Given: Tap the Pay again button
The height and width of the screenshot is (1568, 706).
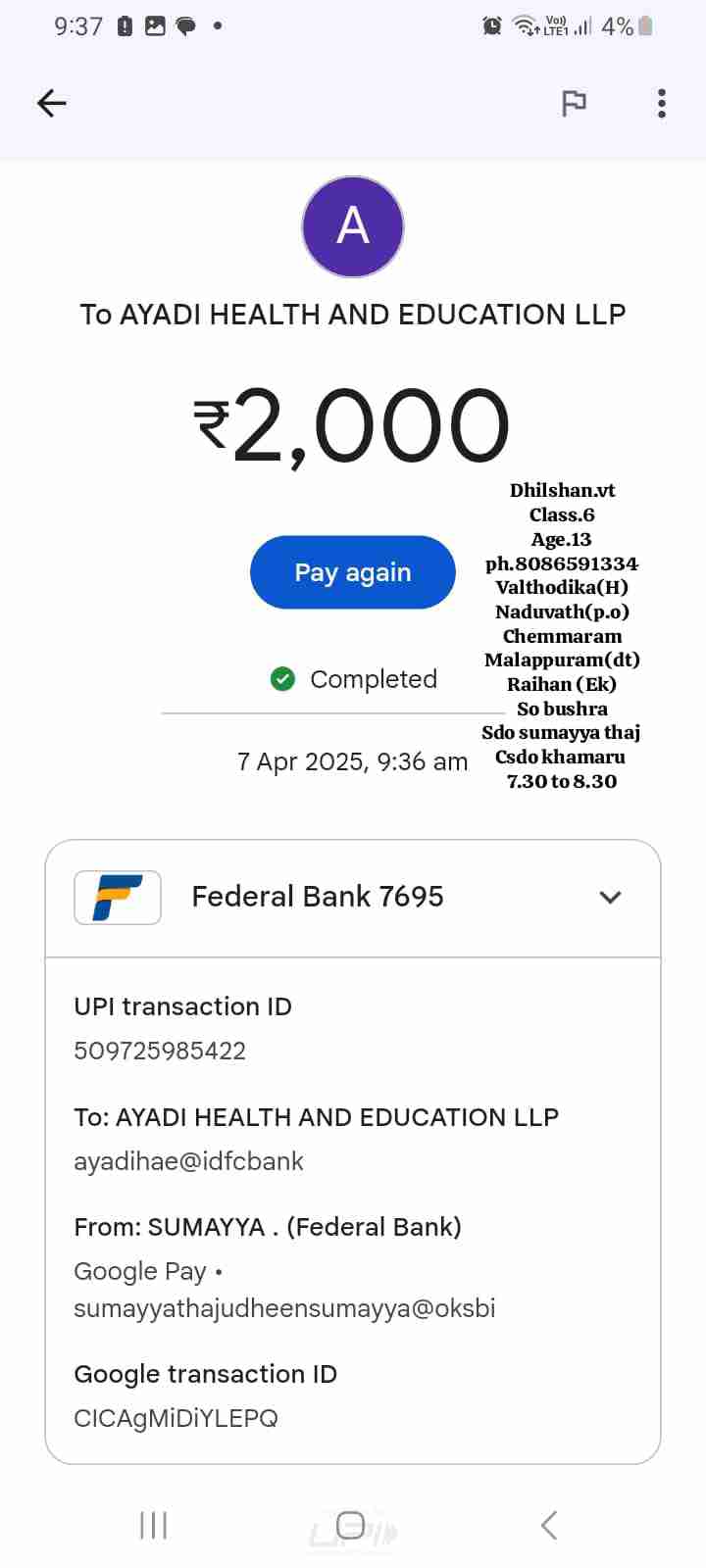Looking at the screenshot, I should coord(353,572).
